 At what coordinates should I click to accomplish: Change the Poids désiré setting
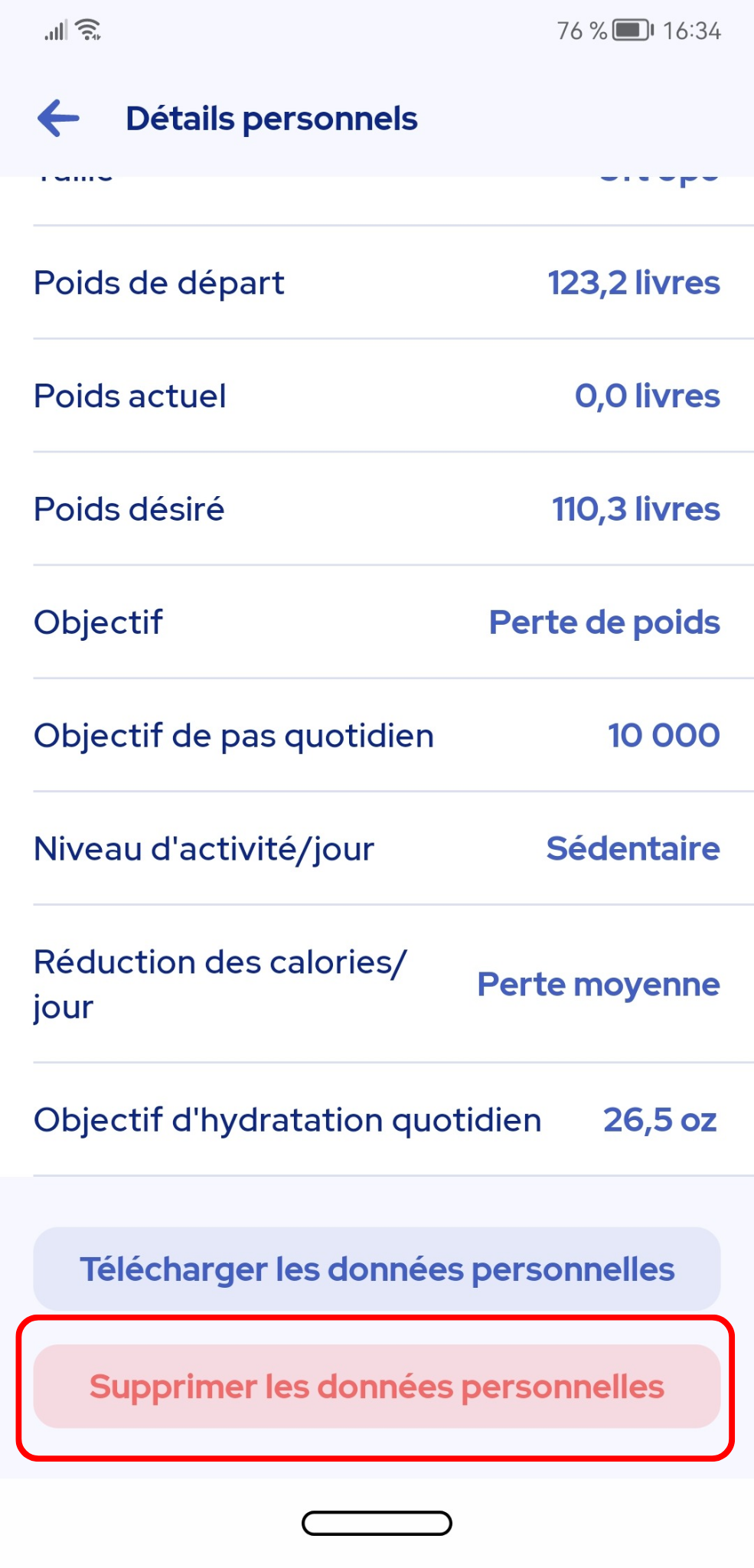(x=377, y=509)
